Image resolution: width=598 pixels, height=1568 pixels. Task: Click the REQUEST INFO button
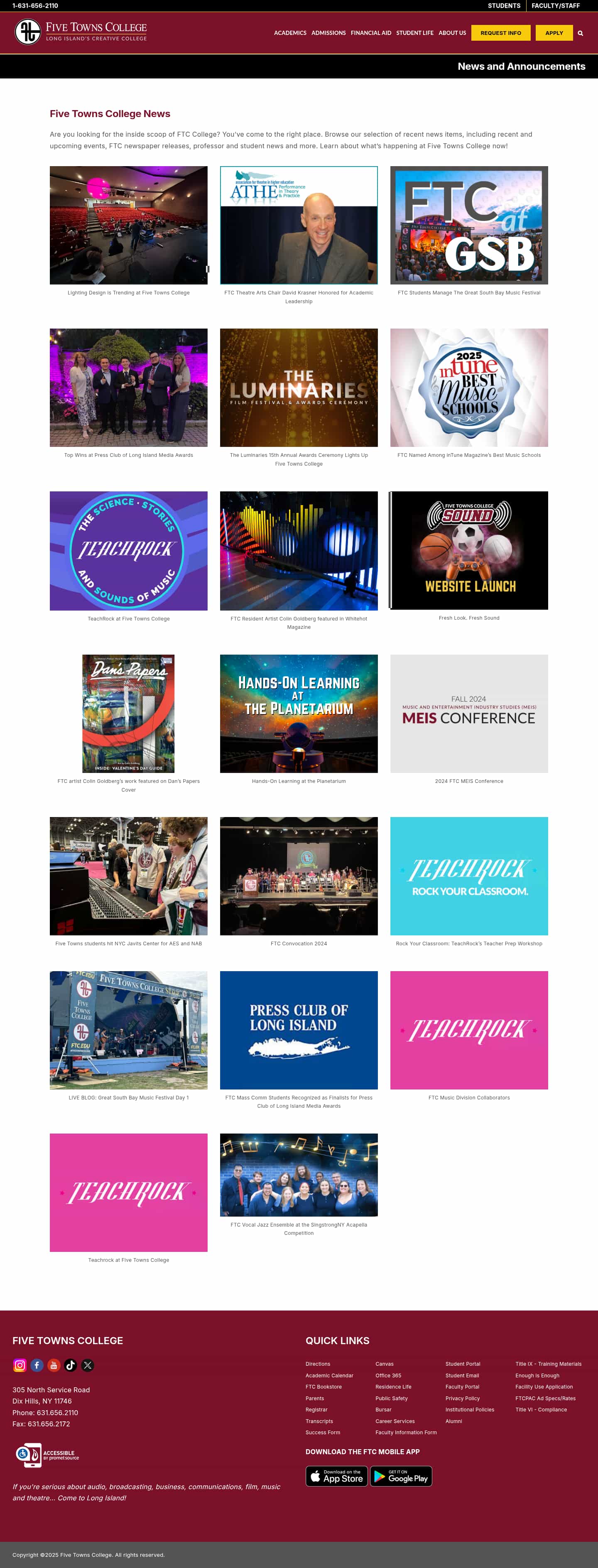[501, 33]
